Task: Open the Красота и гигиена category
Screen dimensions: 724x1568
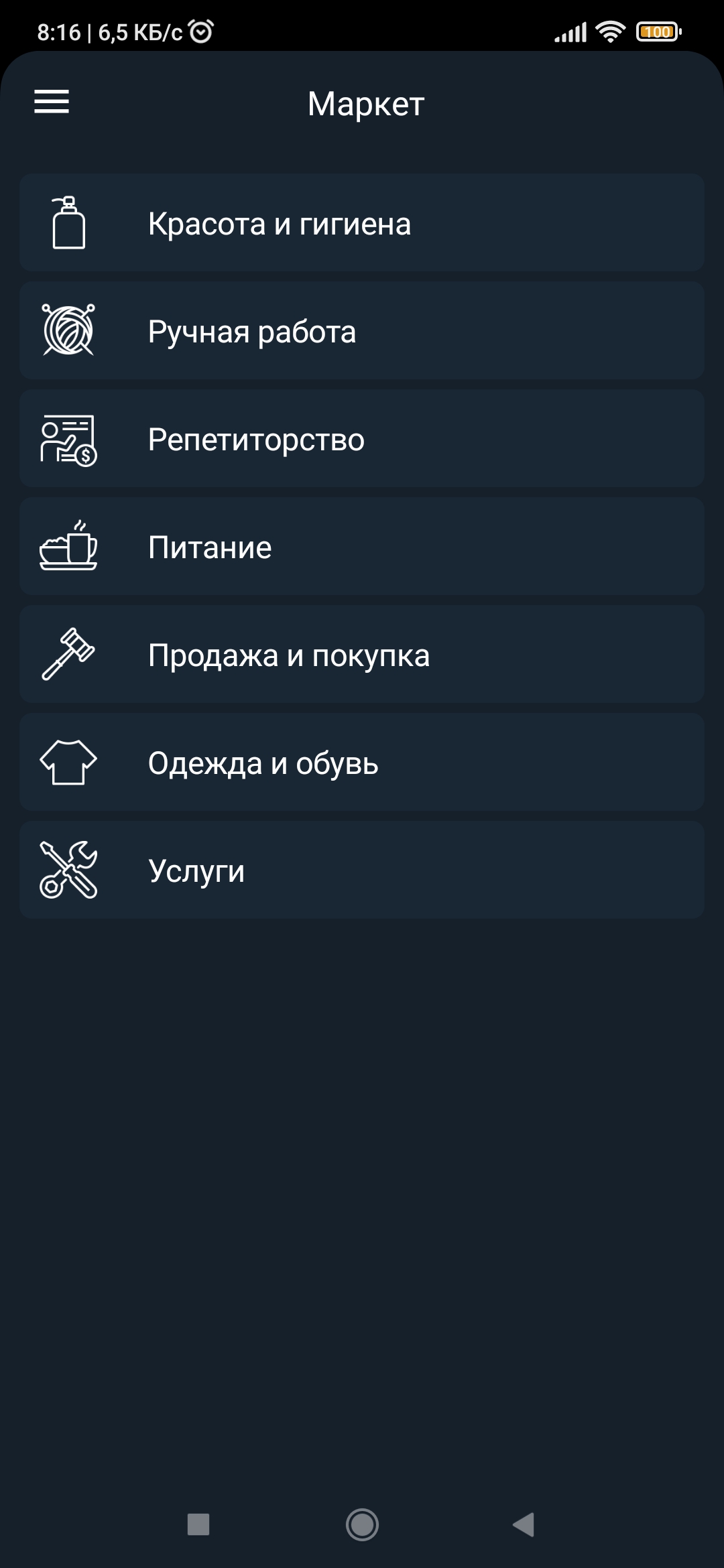Action: (362, 222)
